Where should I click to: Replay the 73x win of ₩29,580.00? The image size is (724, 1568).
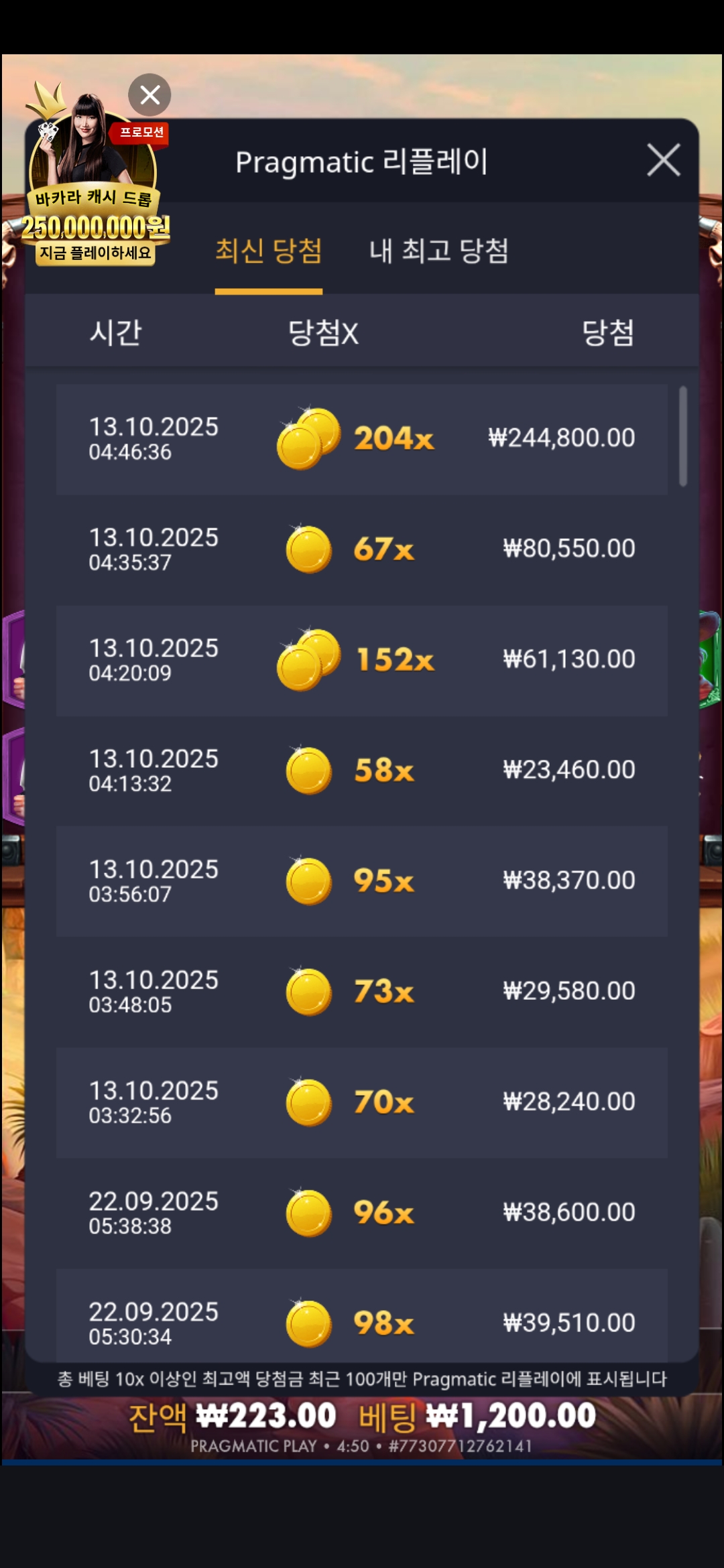click(361, 992)
